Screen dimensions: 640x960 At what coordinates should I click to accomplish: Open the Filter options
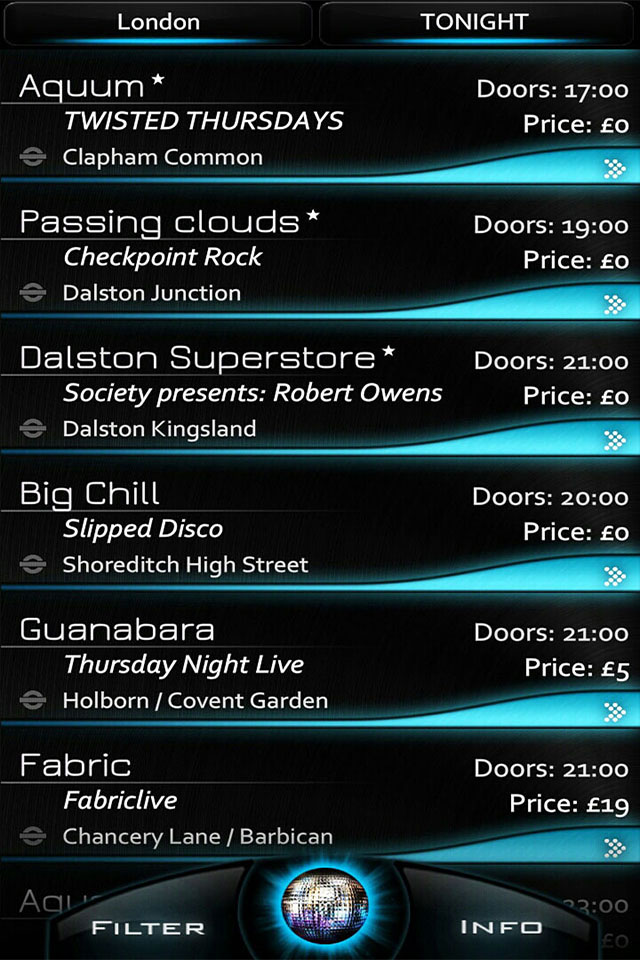click(x=148, y=928)
